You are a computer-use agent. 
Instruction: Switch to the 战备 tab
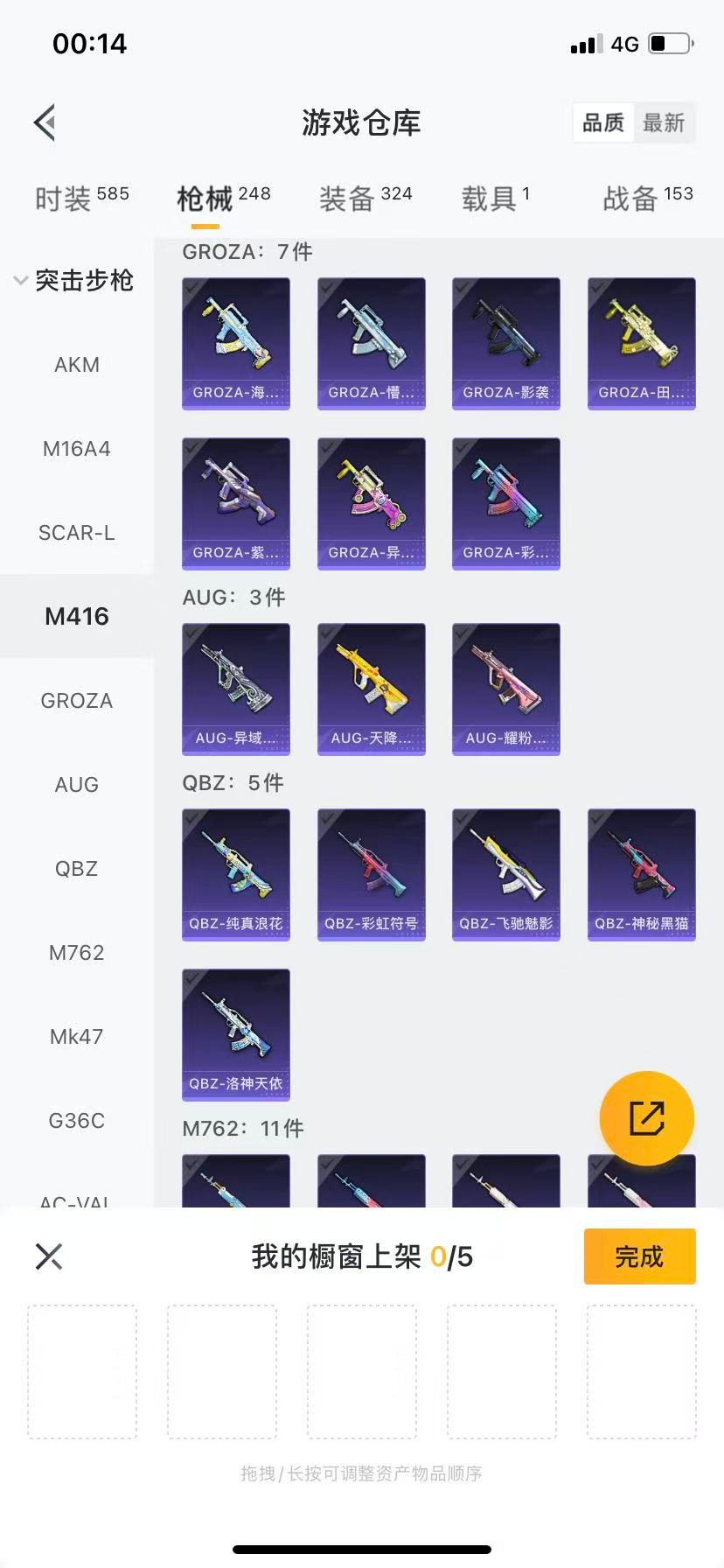coord(647,198)
